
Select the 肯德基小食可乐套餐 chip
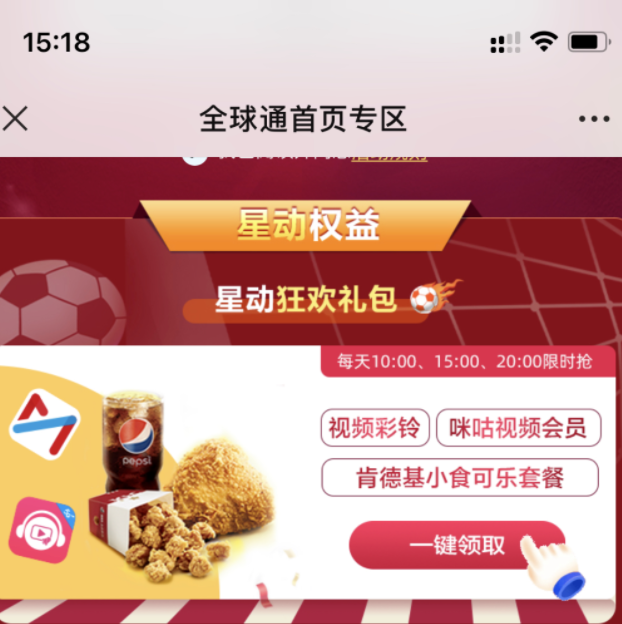(460, 477)
